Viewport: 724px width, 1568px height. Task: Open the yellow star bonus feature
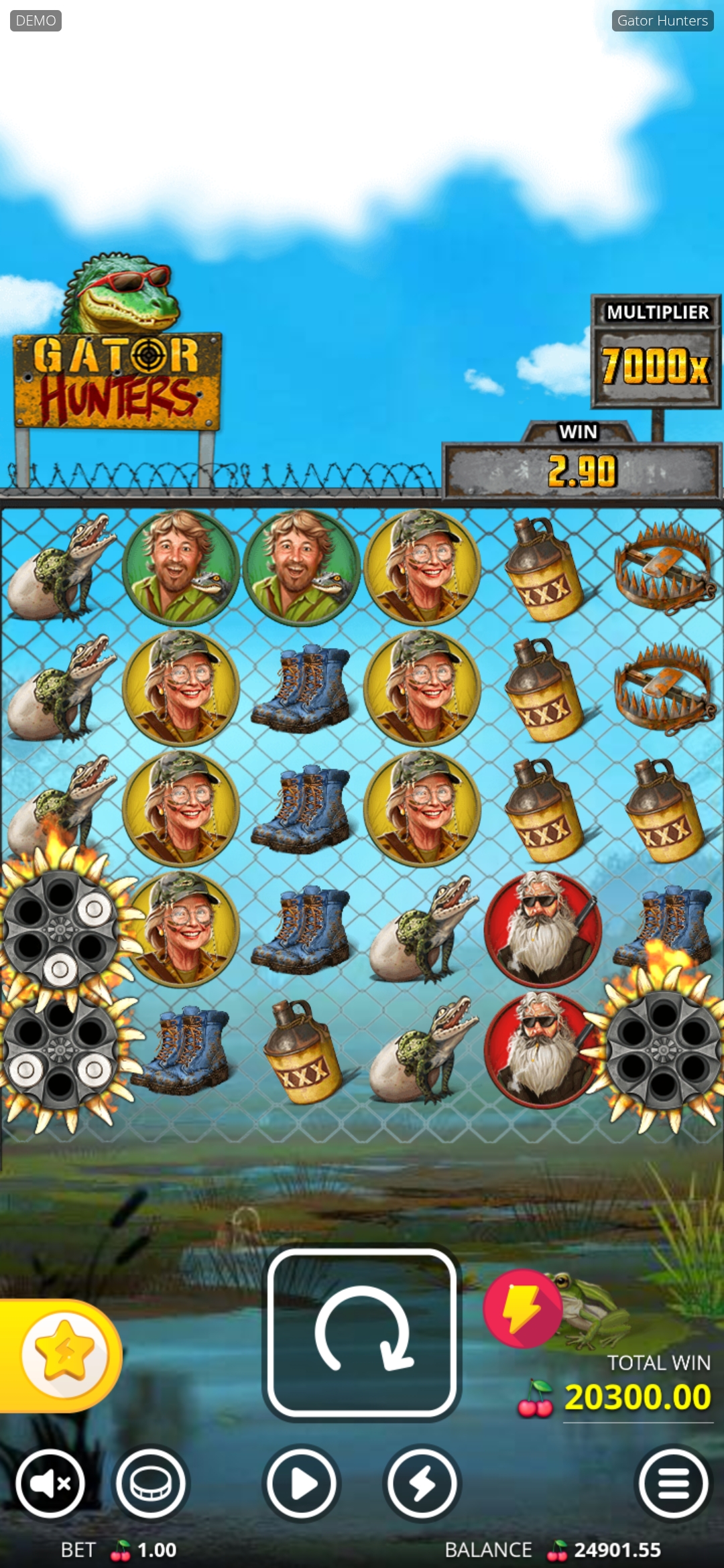pos(64,1355)
